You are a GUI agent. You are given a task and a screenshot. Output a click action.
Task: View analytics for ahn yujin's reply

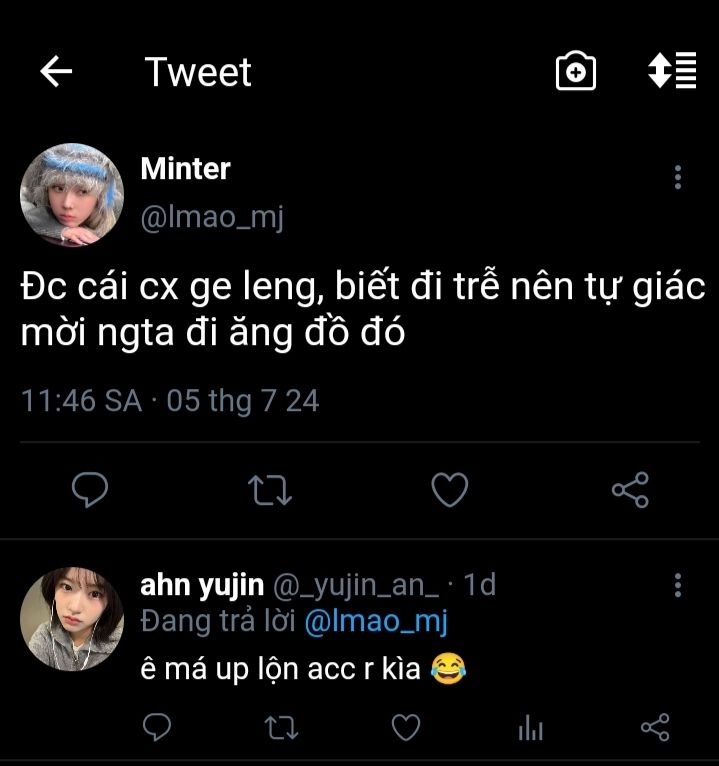(x=530, y=728)
